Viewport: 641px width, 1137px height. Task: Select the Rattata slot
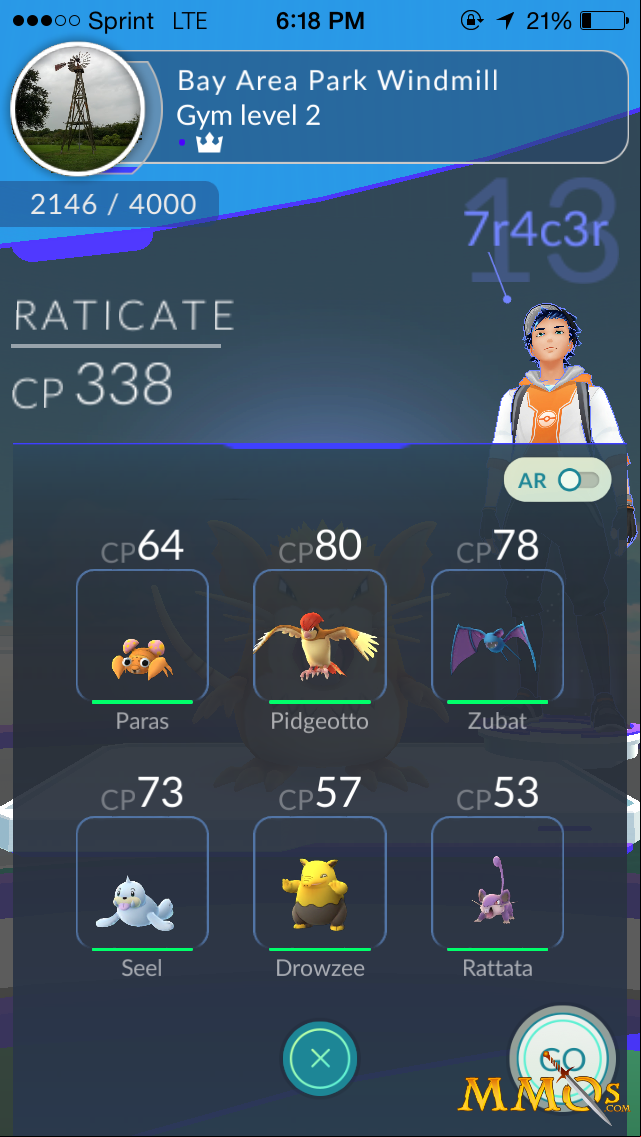point(497,882)
